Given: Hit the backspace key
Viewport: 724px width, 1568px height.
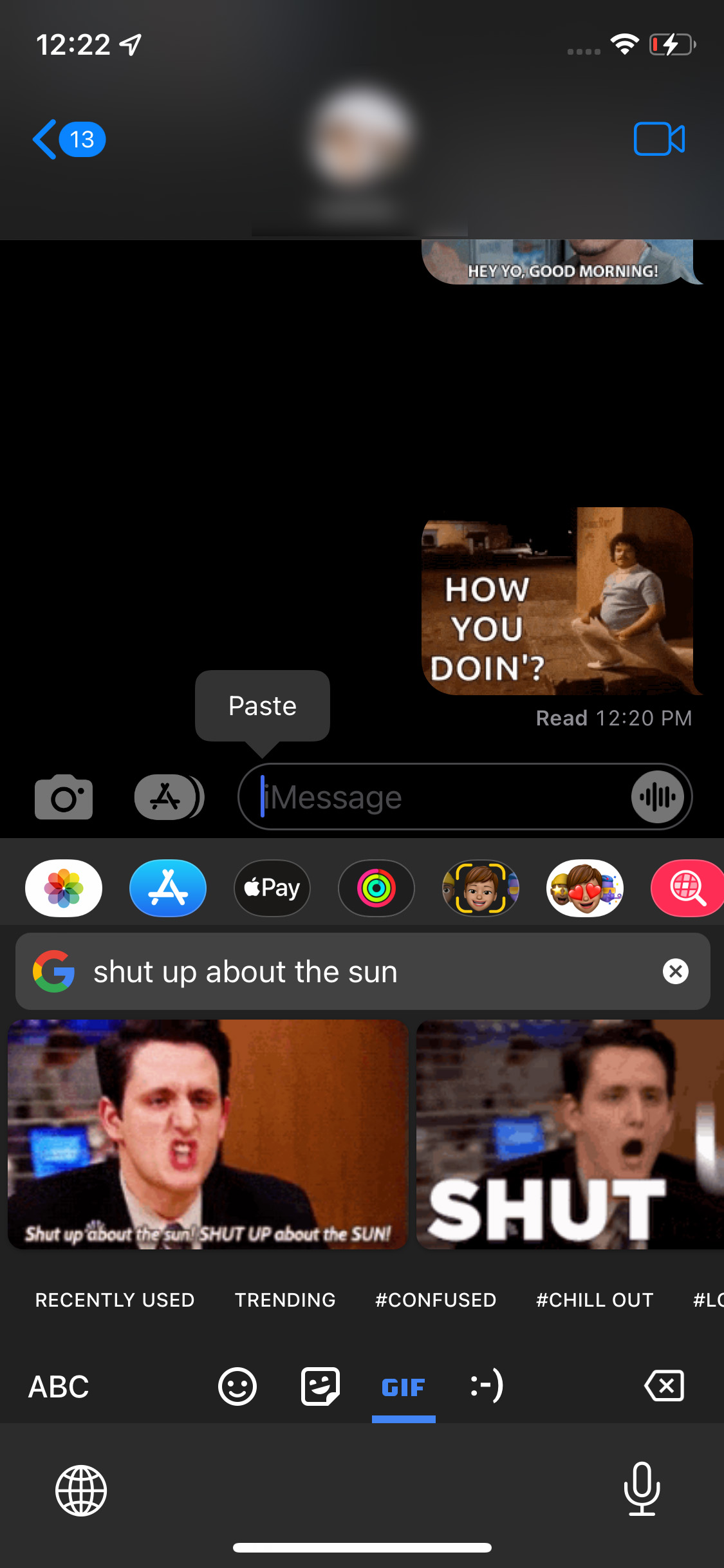Looking at the screenshot, I should [664, 1386].
